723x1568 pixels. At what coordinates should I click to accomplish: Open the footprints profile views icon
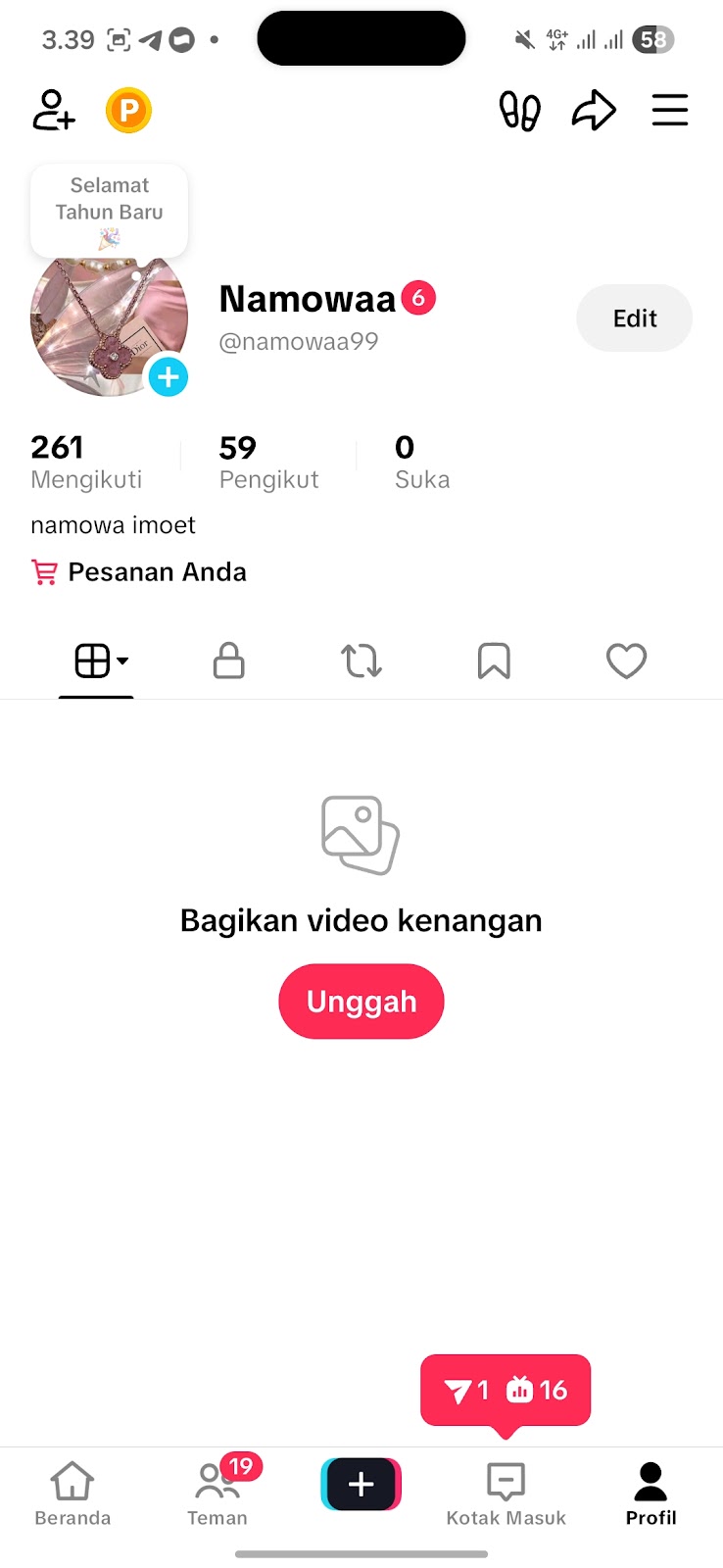(519, 111)
